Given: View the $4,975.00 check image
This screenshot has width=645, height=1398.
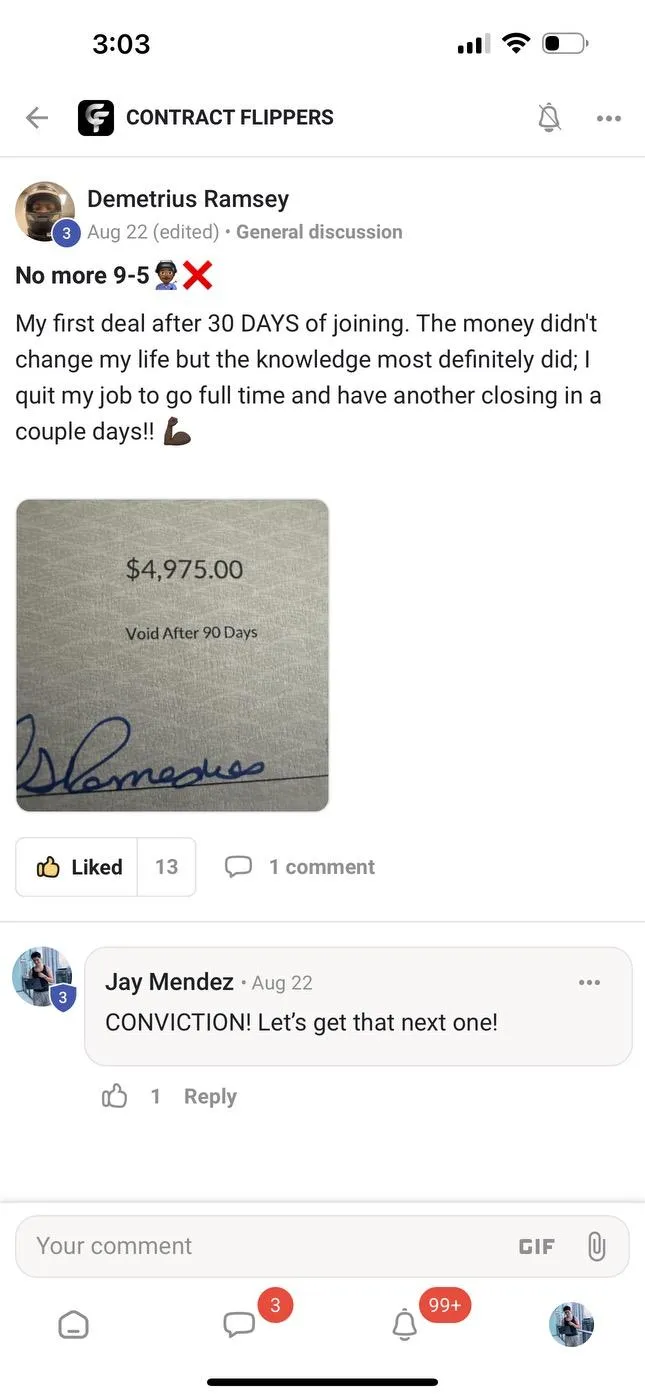Looking at the screenshot, I should [x=173, y=655].
